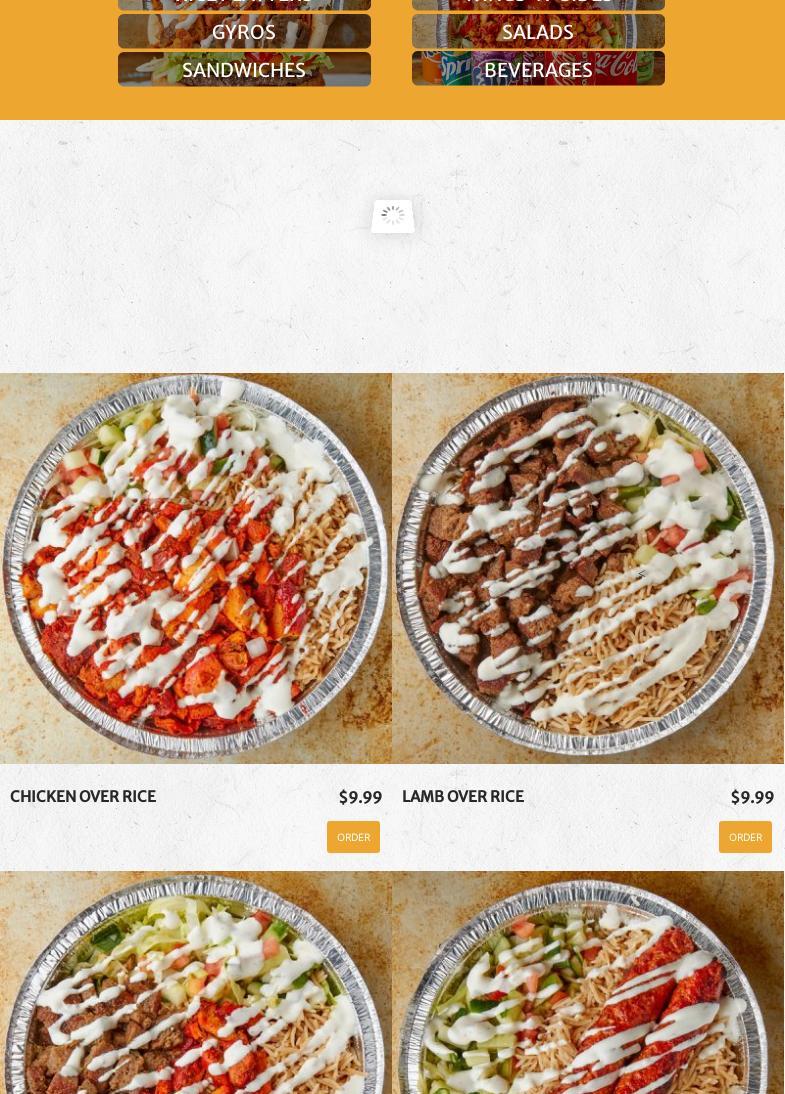
Task: Select the Salads category
Action: point(538,32)
